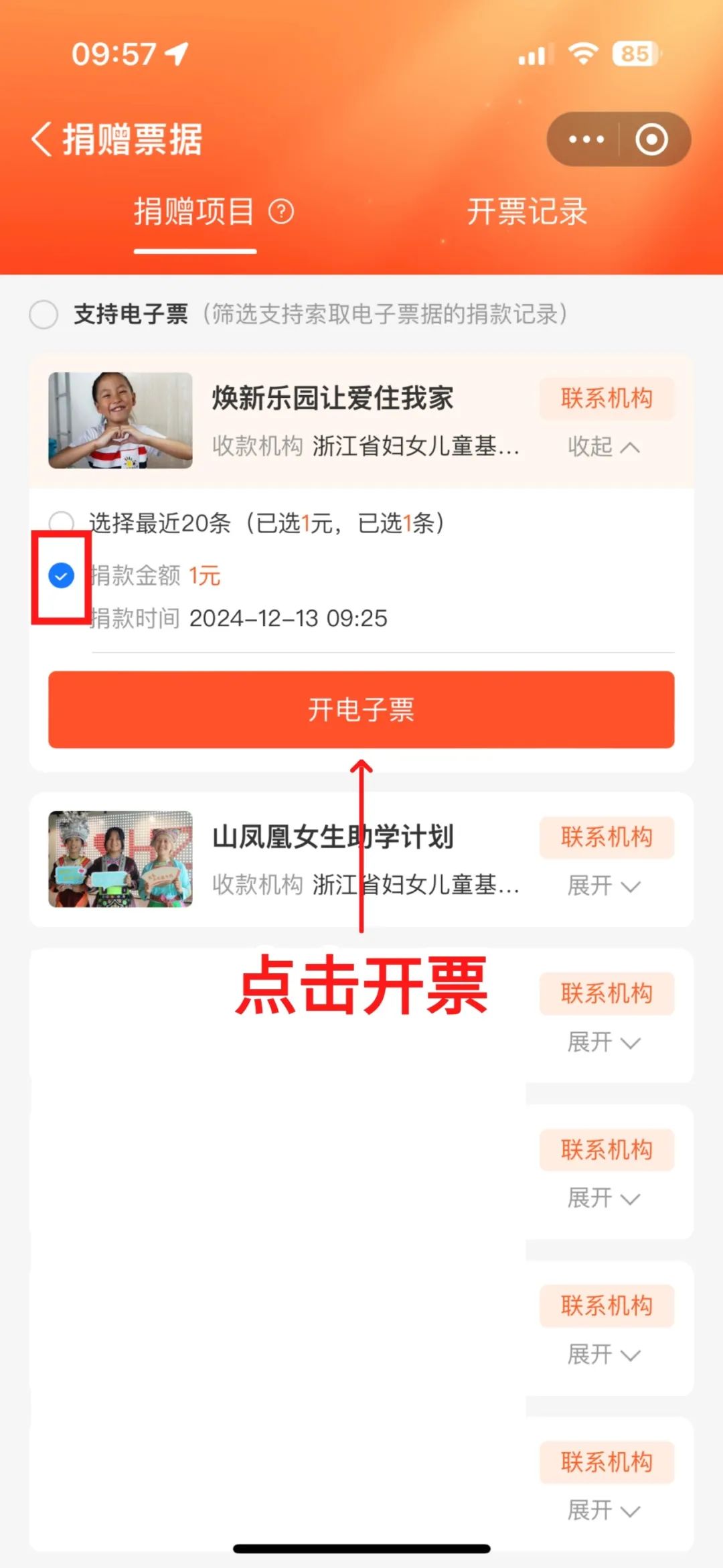
Task: Collapse the 焕新乐园让爱住我家 card with 收起
Action: point(603,446)
